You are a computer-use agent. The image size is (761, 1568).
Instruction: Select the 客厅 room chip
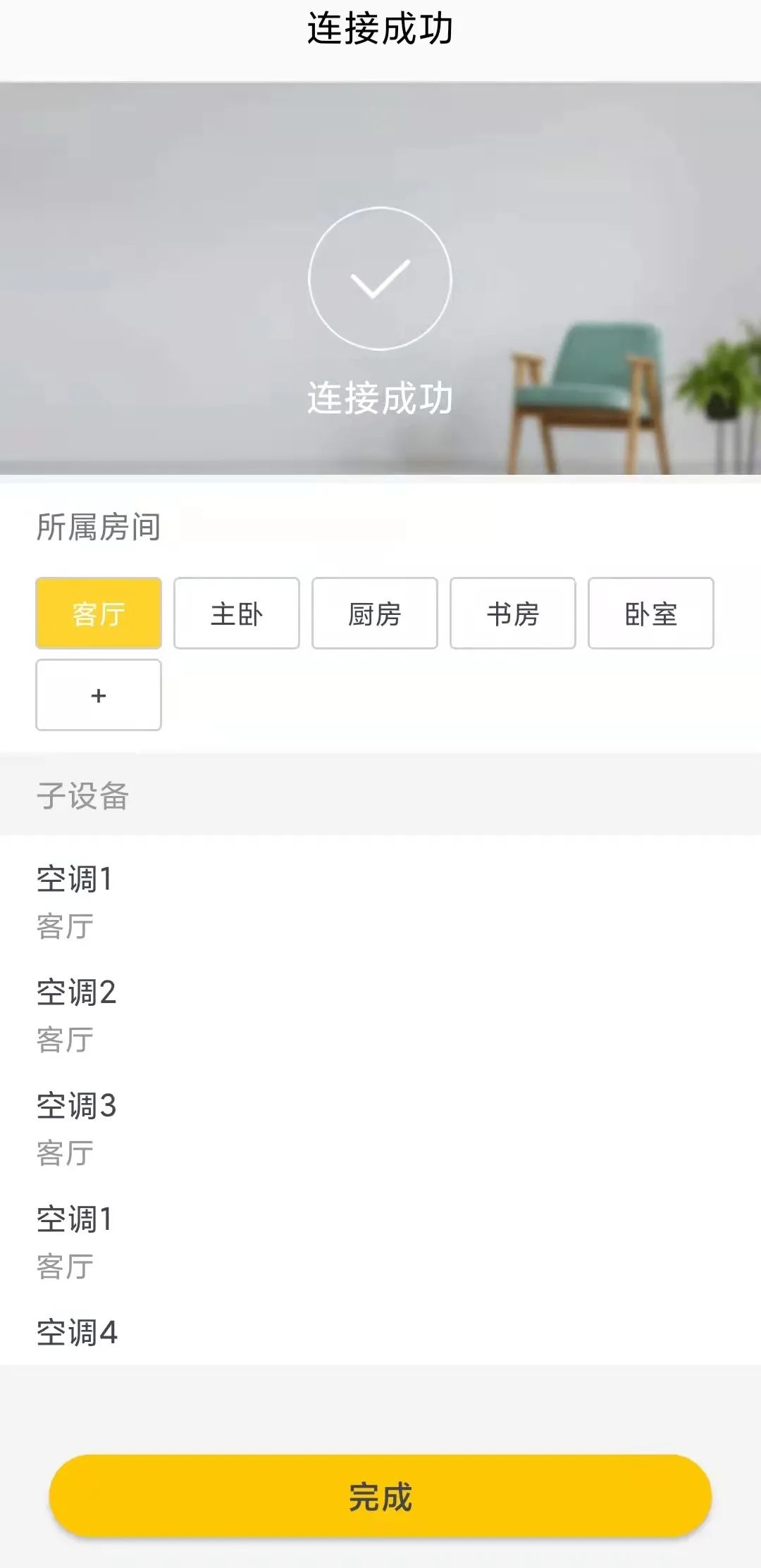point(99,613)
